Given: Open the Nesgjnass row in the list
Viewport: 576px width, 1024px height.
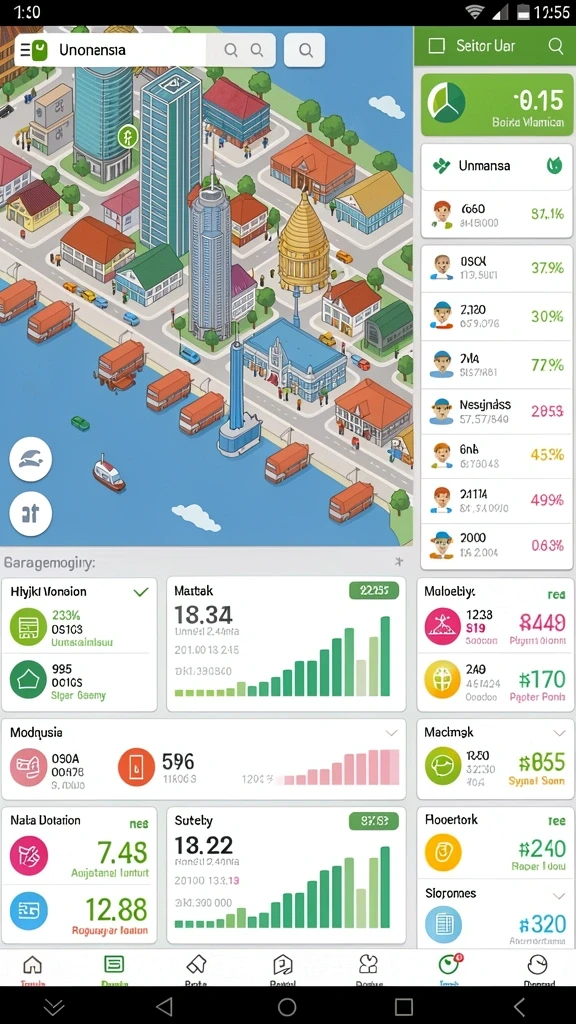Looking at the screenshot, I should [x=496, y=411].
